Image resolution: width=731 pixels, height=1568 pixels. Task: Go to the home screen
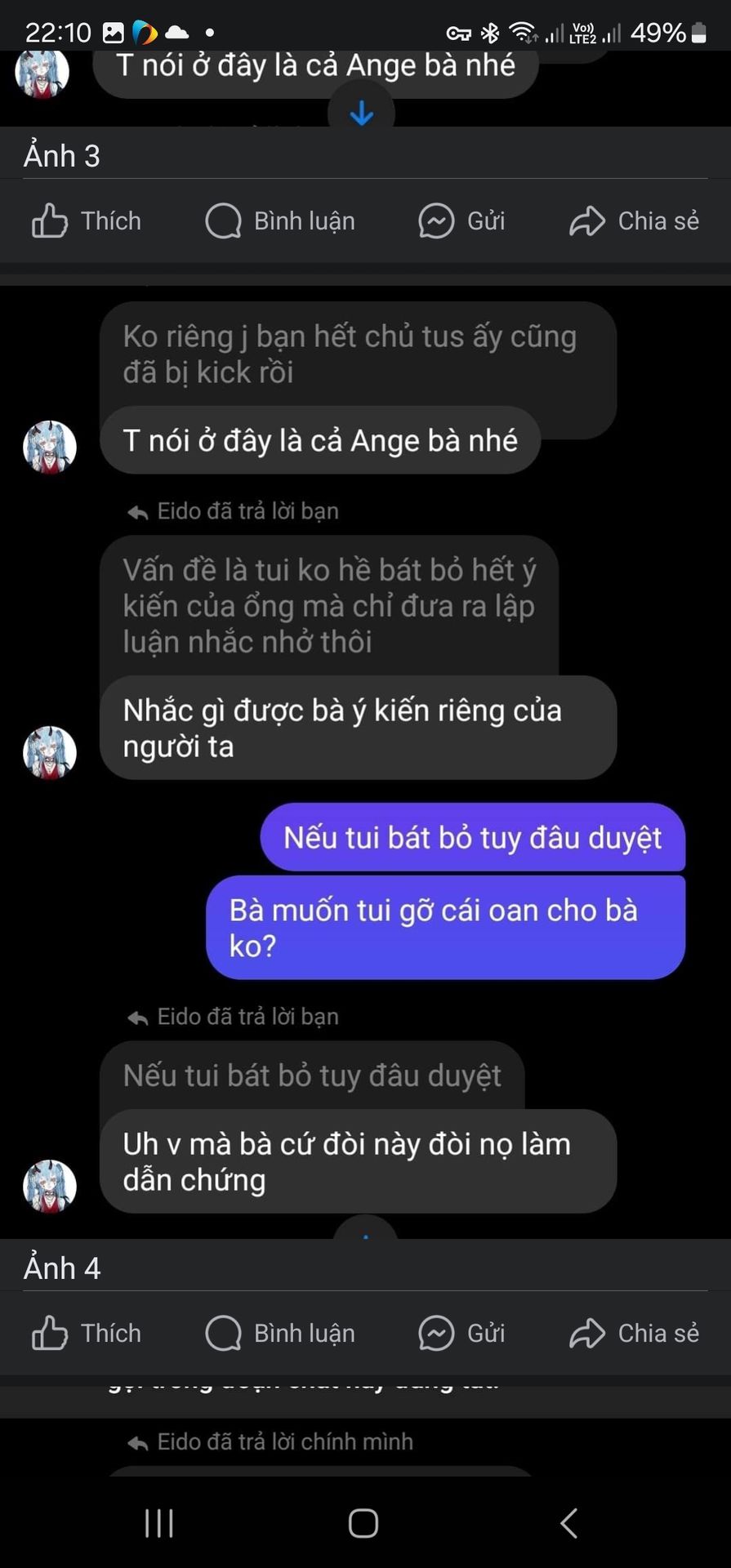(363, 1523)
